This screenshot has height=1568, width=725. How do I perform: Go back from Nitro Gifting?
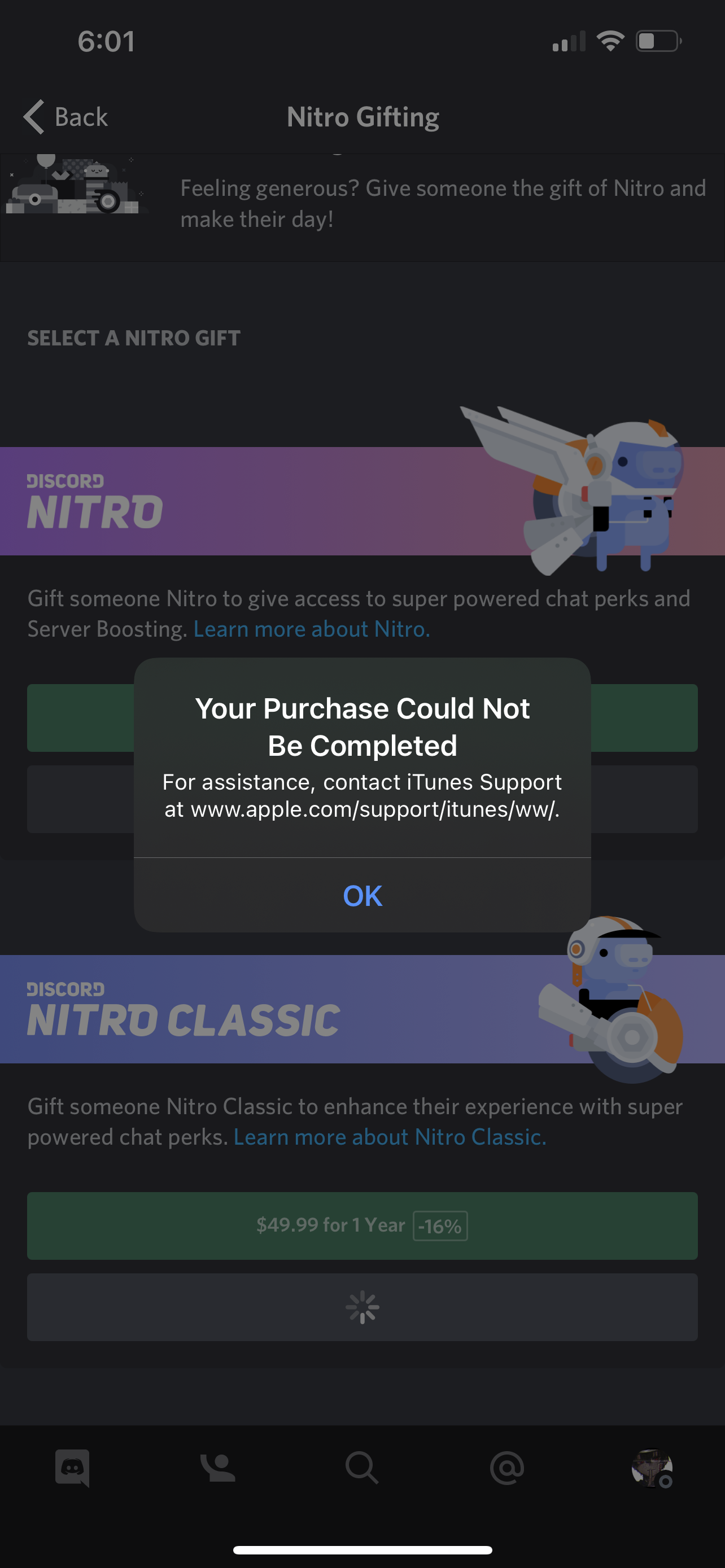[x=65, y=116]
